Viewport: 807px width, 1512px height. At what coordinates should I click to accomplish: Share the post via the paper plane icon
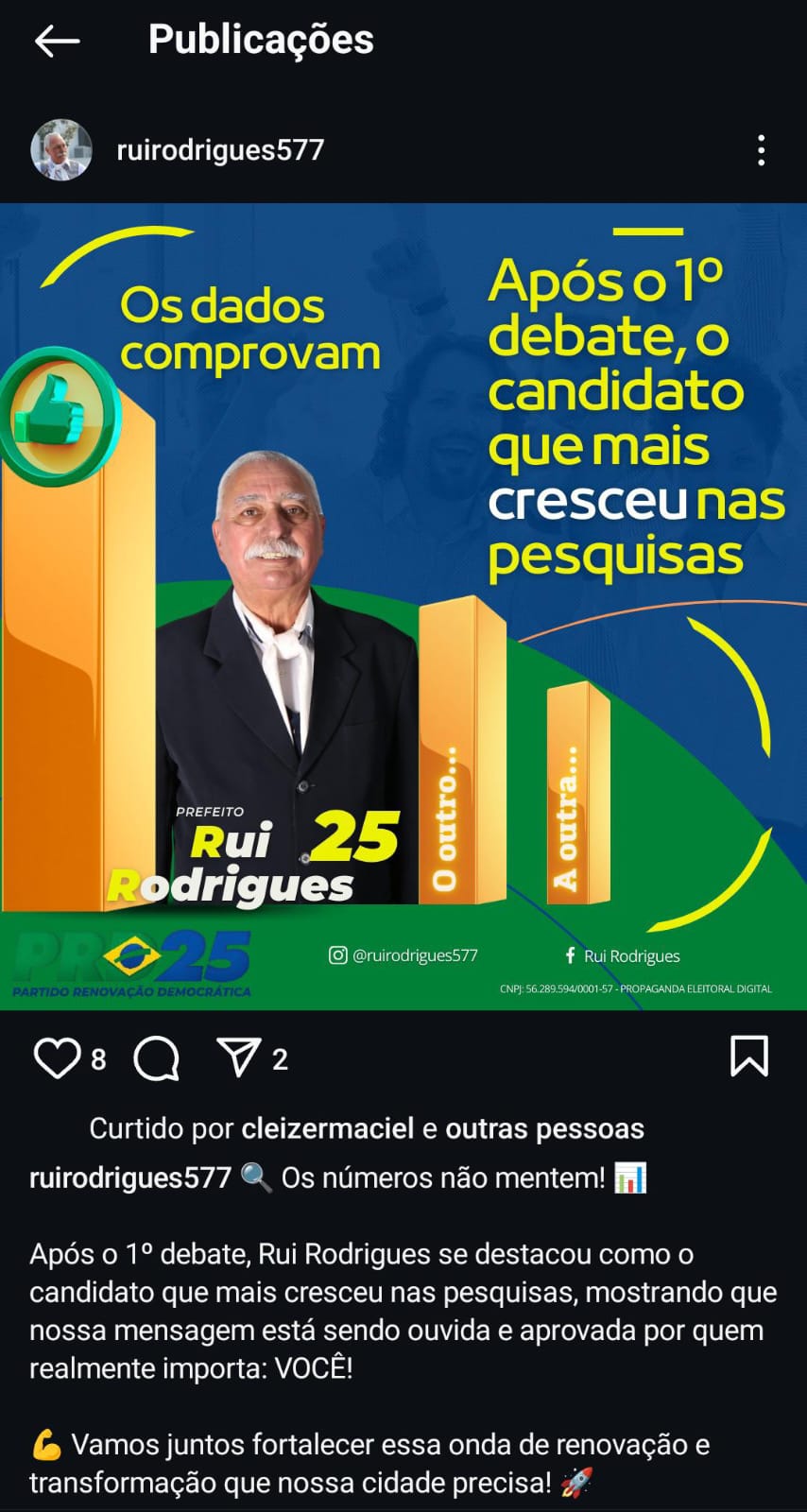[x=238, y=1057]
